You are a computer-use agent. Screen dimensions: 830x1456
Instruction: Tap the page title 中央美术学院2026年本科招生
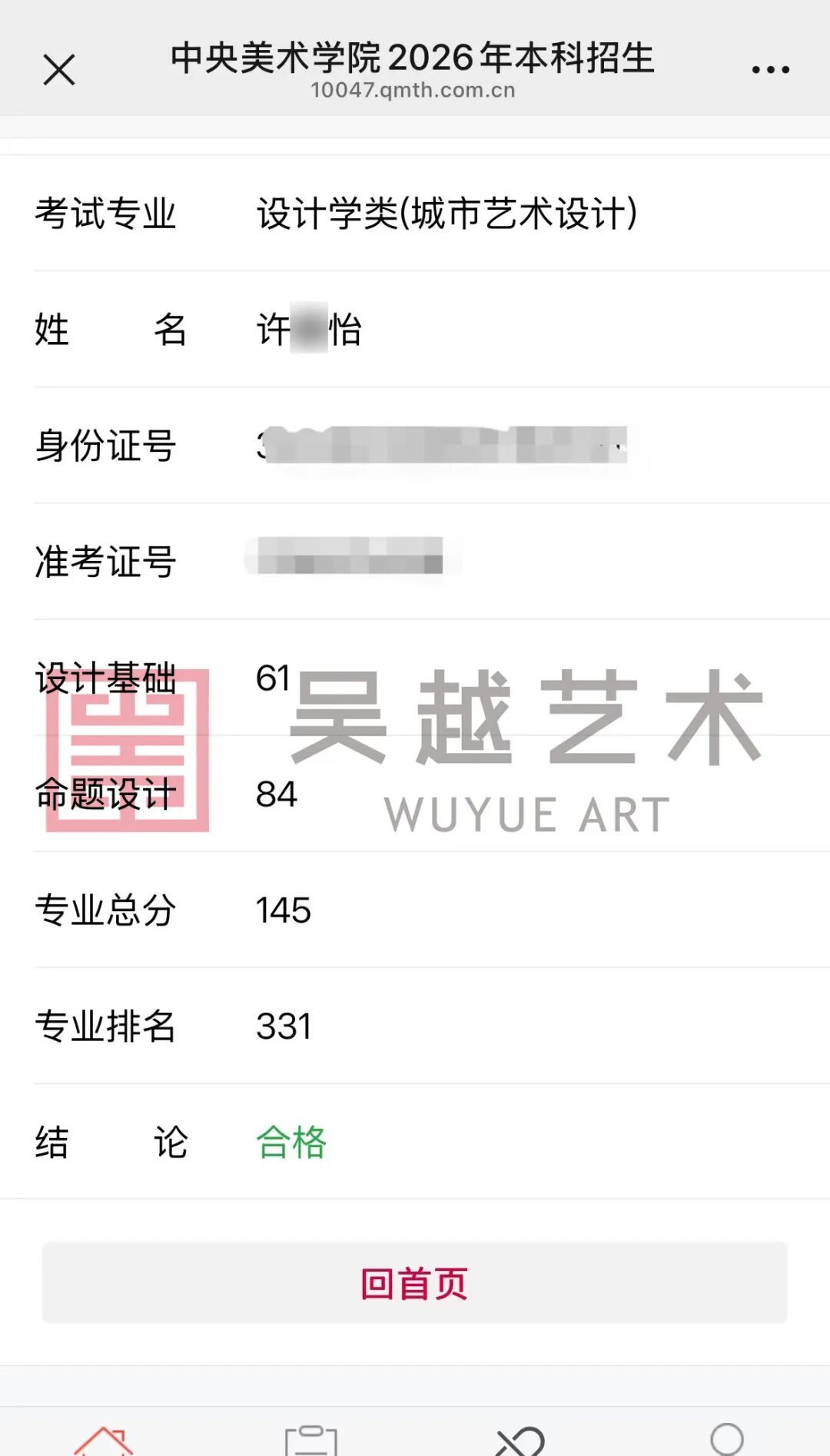[x=415, y=61]
